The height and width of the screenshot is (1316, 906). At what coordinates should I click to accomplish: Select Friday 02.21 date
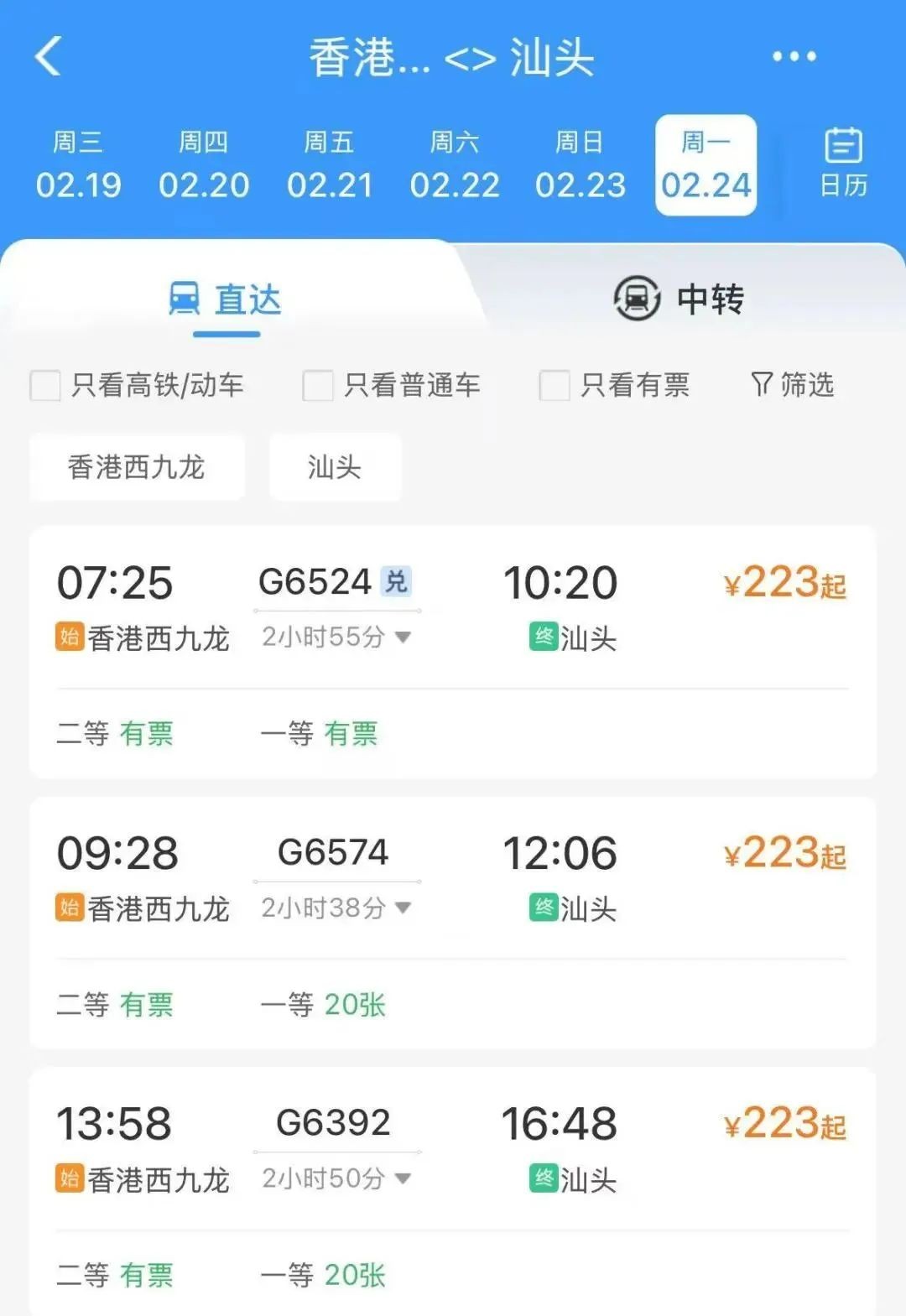[330, 166]
